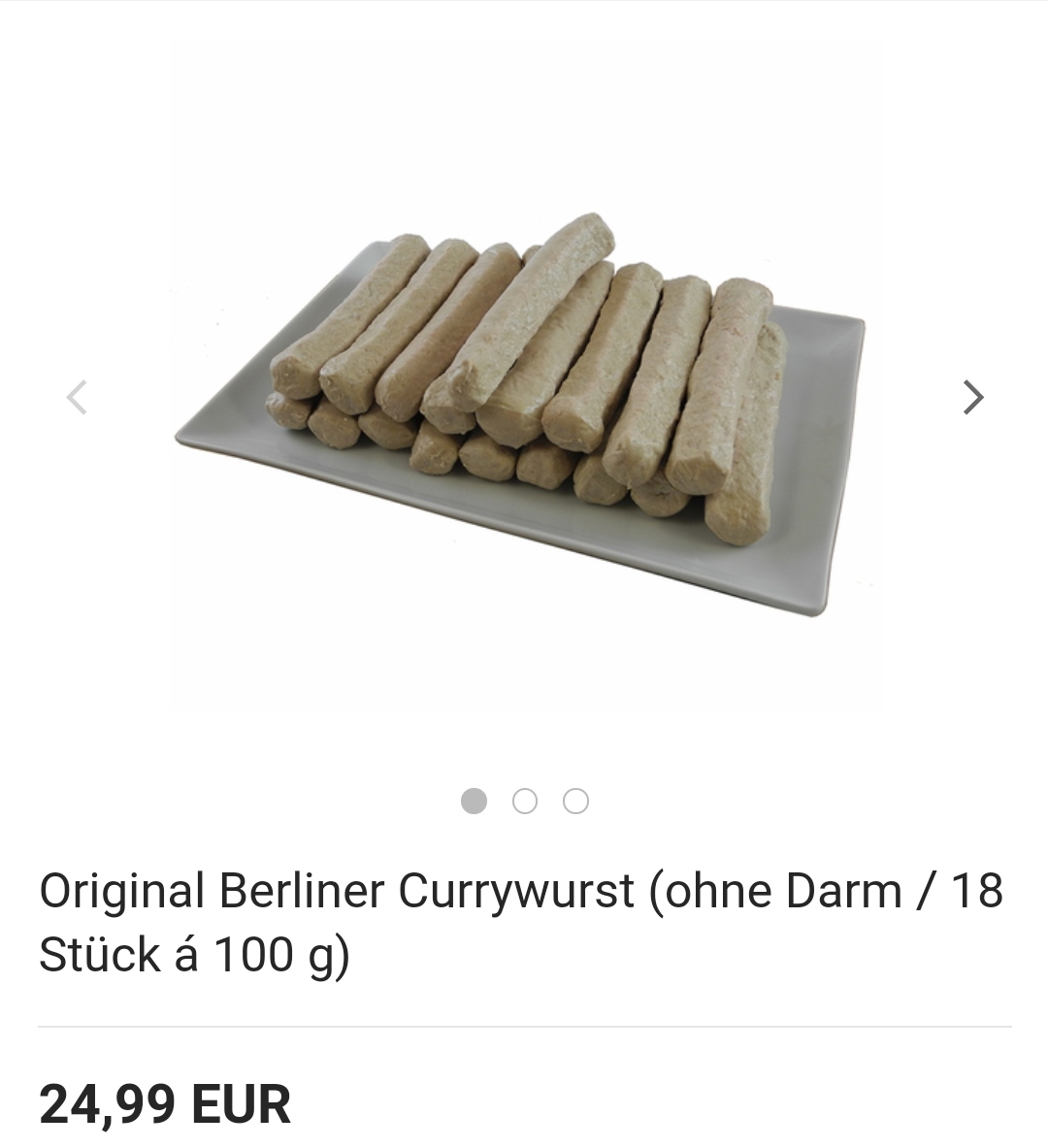This screenshot has width=1048, height=1148.
Task: Jump to the third image dot
Action: point(576,802)
